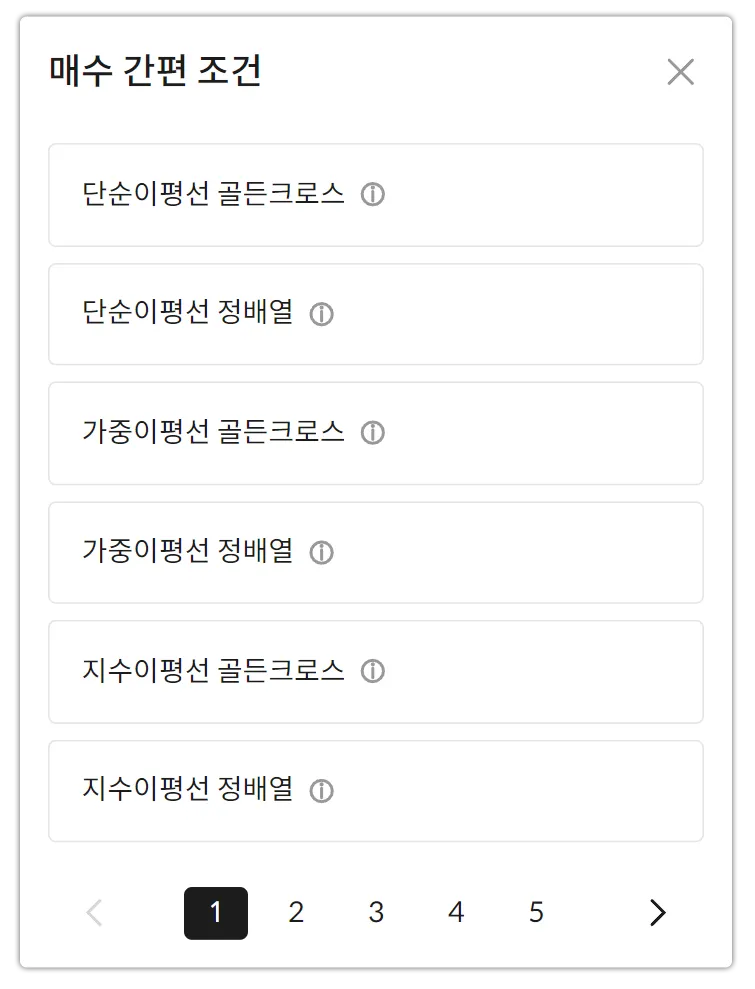Jump to page 3
The width and height of the screenshot is (755, 989).
click(x=376, y=913)
